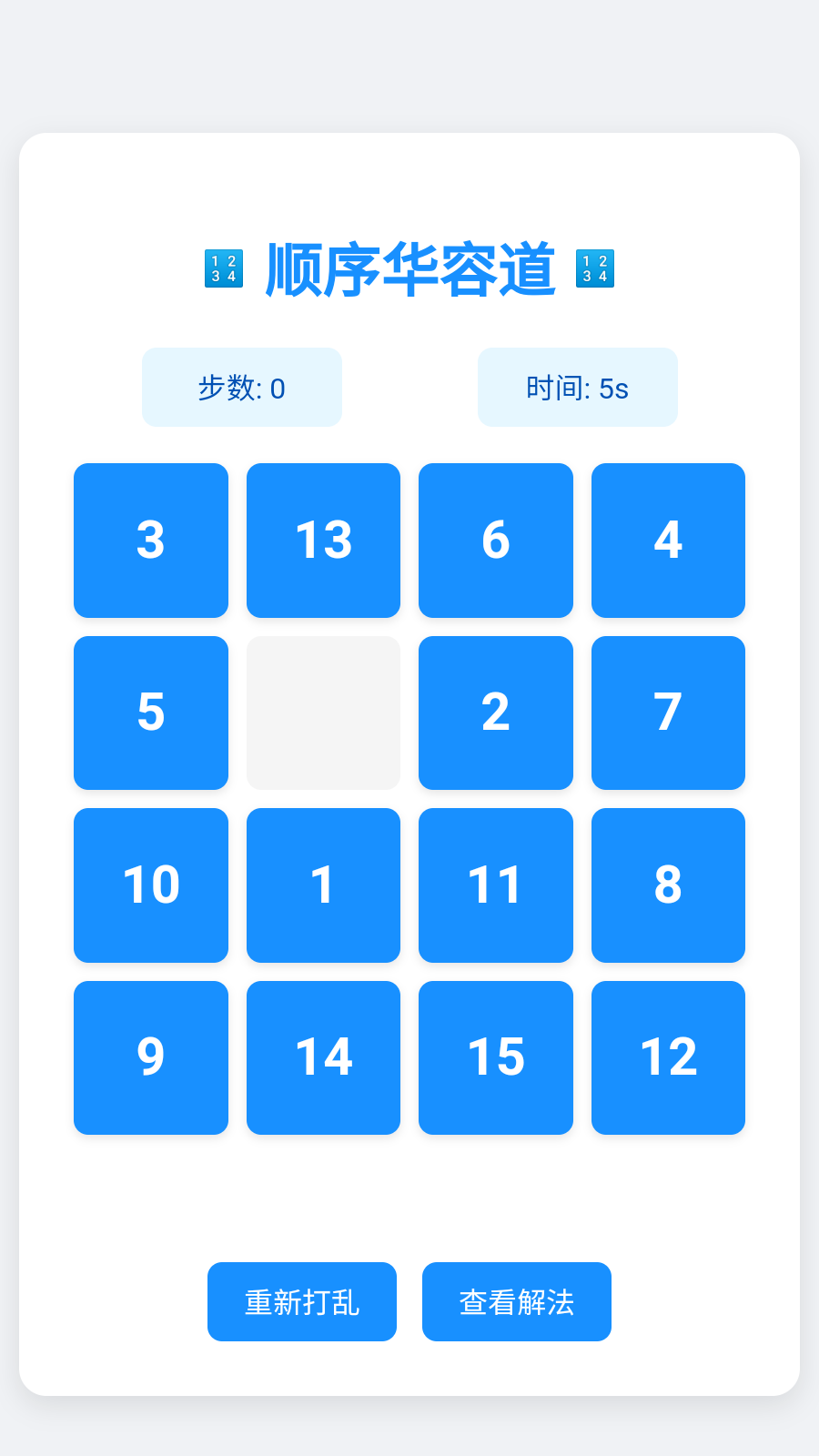Tap tile number 6
The height and width of the screenshot is (1456, 819).
pyautogui.click(x=496, y=541)
